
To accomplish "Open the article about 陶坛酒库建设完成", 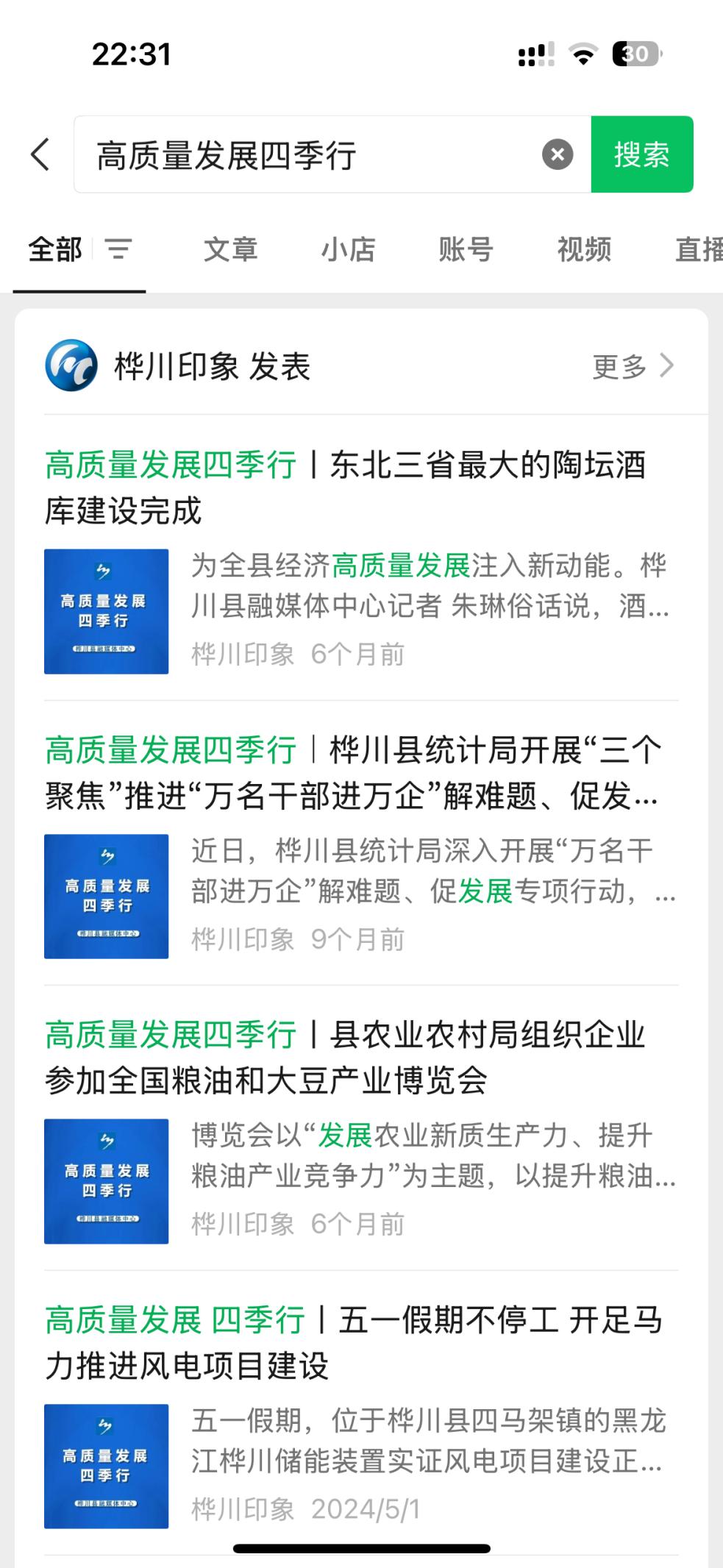I will pyautogui.click(x=344, y=488).
